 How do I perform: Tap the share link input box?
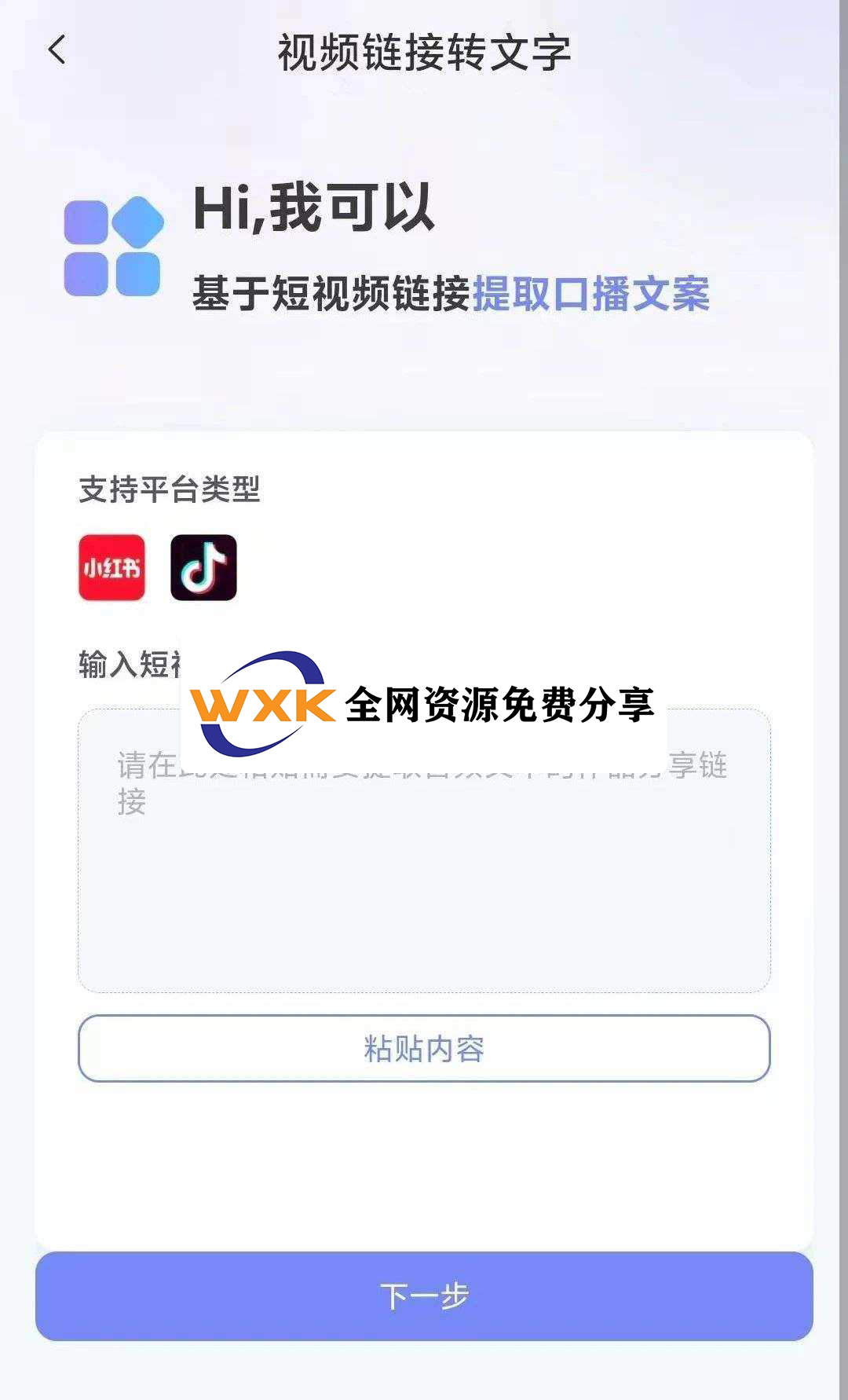tap(424, 880)
